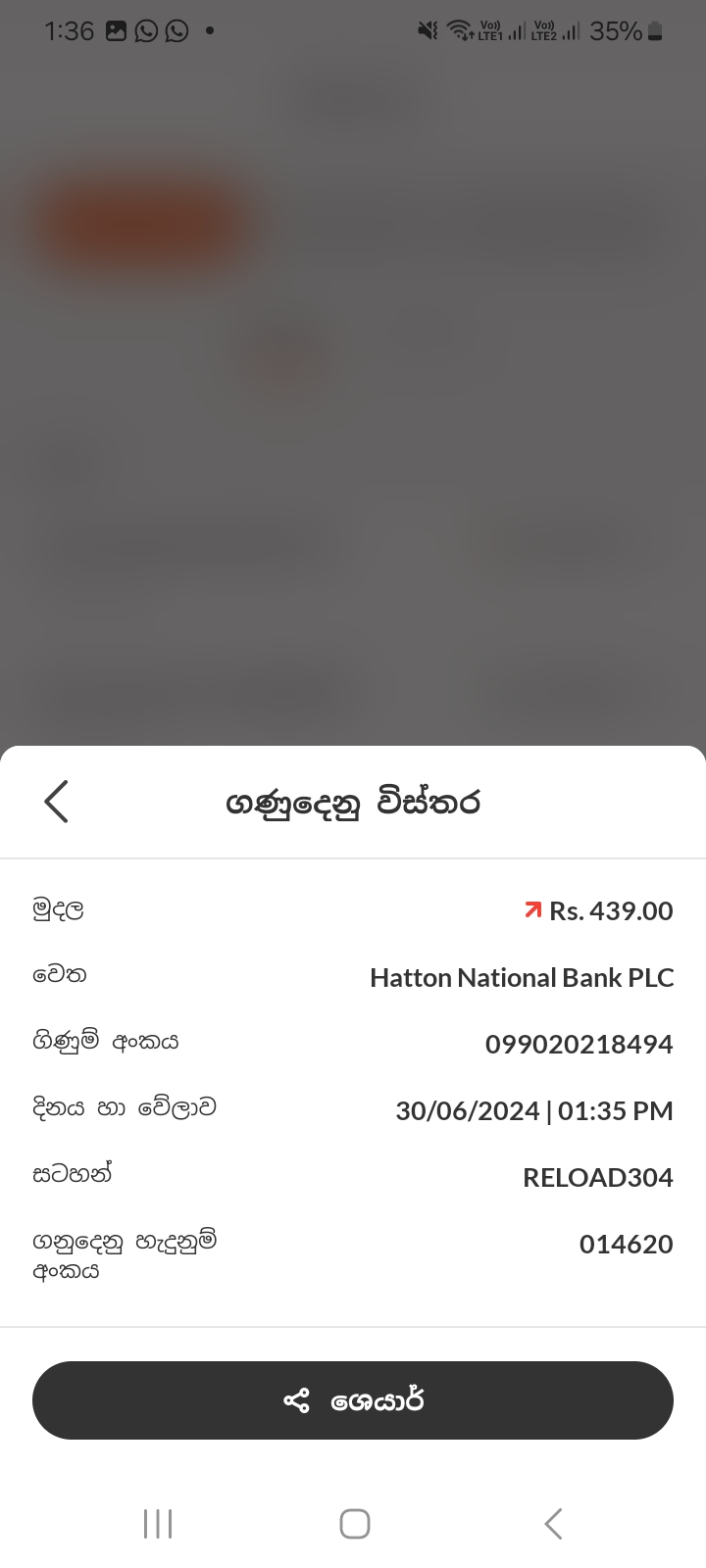Go to the home screen
The image size is (706, 1568).
[x=354, y=1524]
